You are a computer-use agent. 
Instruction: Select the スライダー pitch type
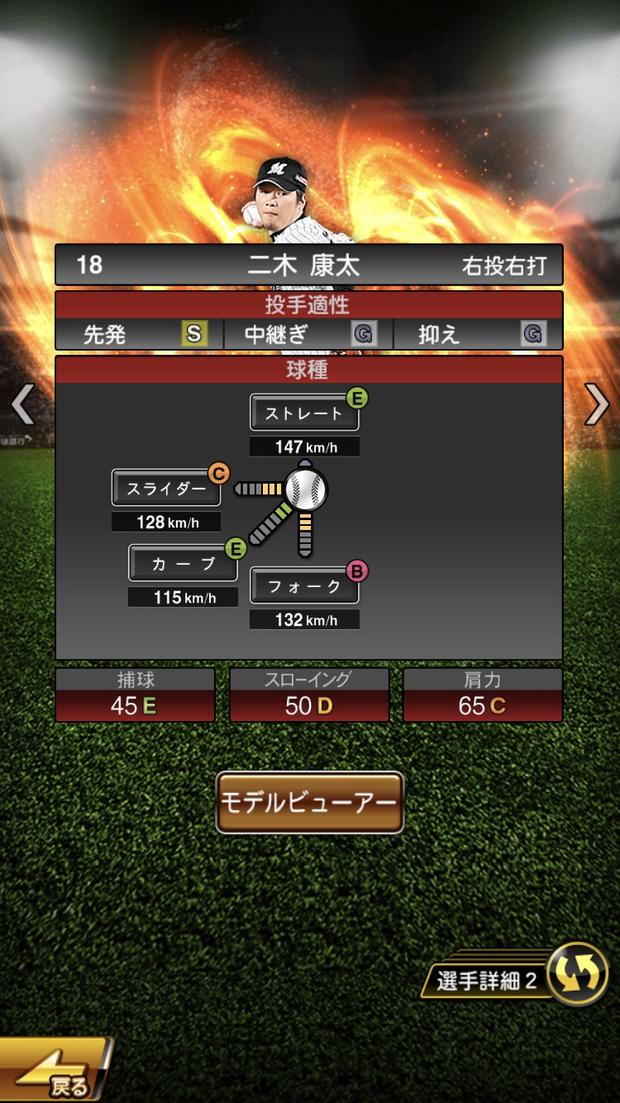166,489
